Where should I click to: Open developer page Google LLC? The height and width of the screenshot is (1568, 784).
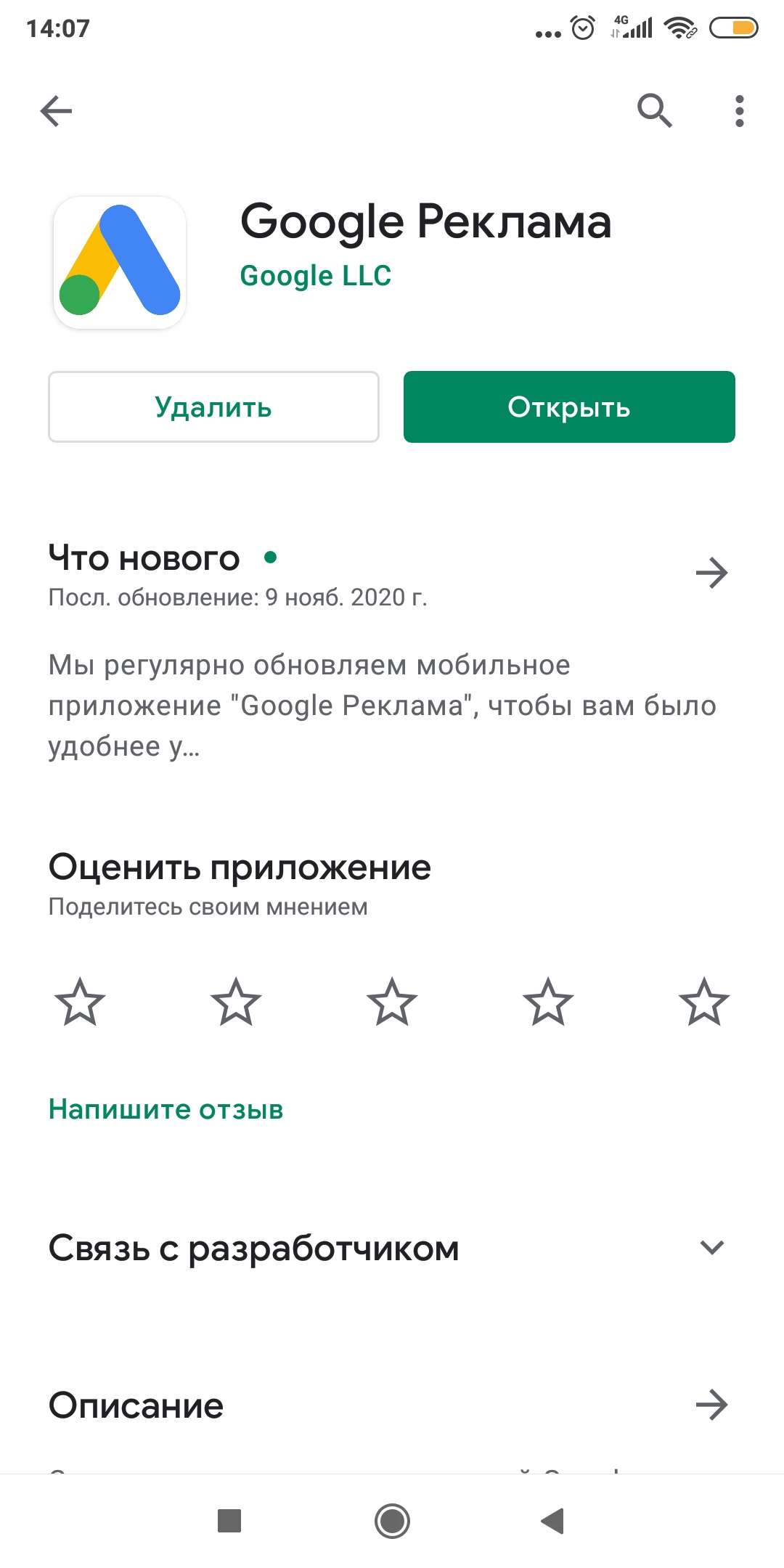click(x=315, y=276)
